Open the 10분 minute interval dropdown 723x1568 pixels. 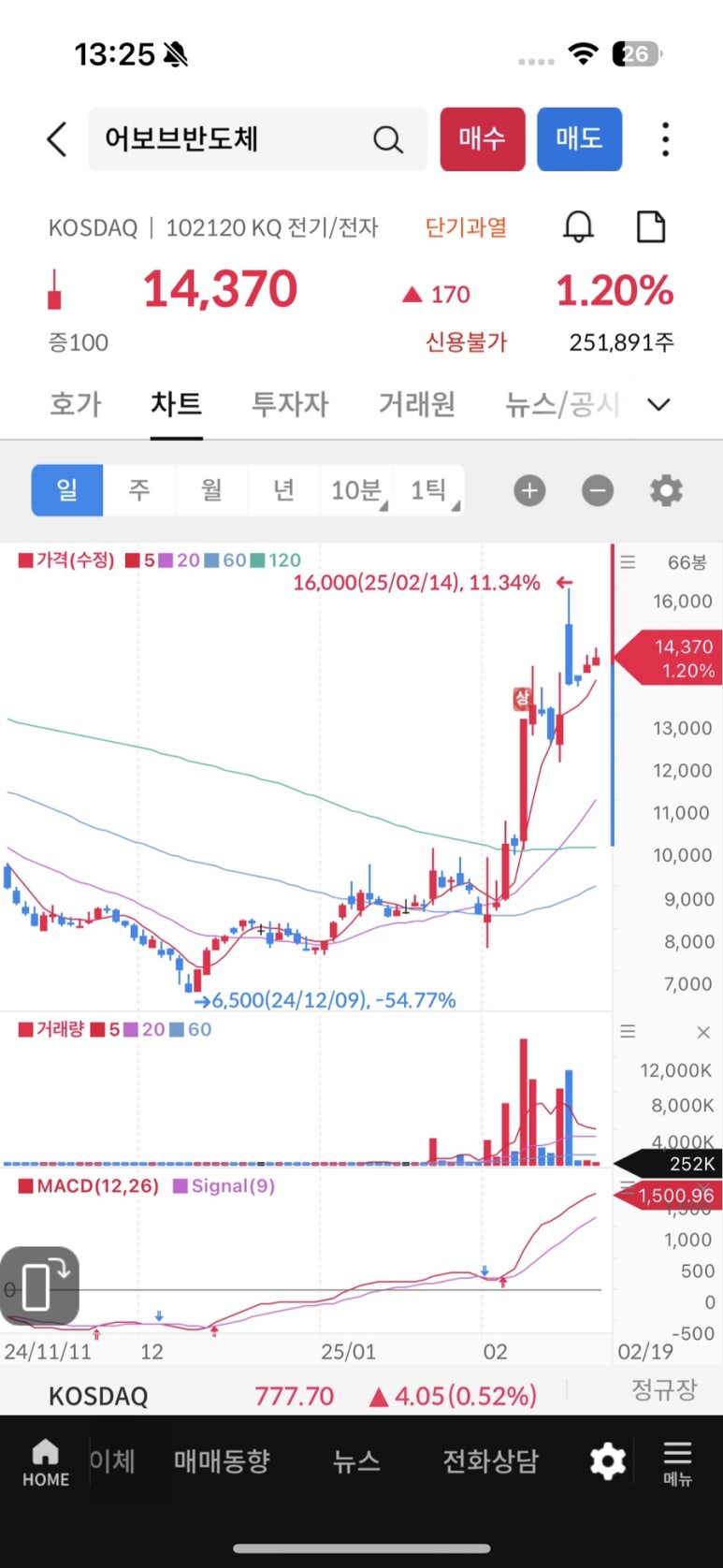[356, 490]
